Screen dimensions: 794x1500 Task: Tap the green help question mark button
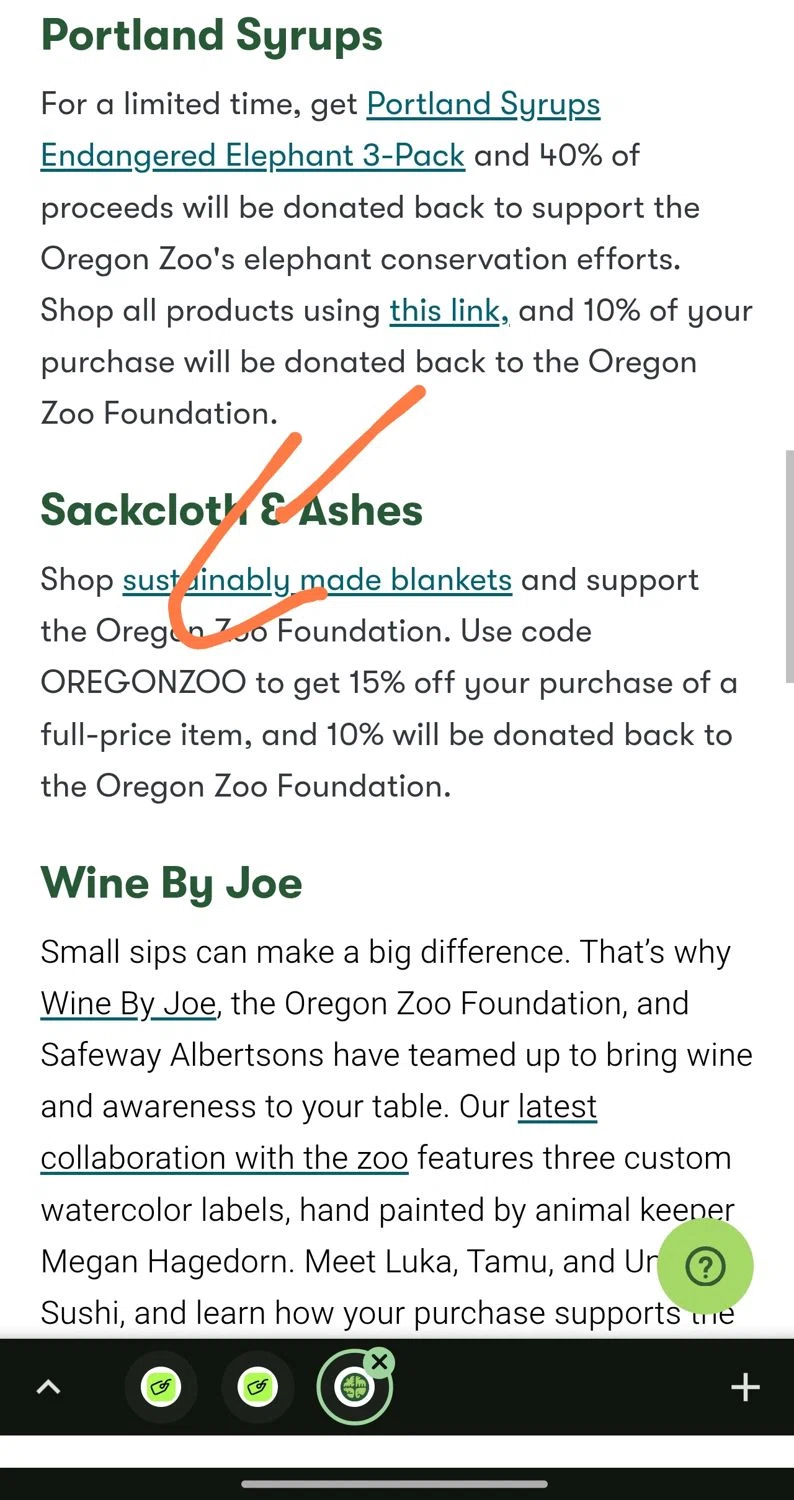(705, 1267)
